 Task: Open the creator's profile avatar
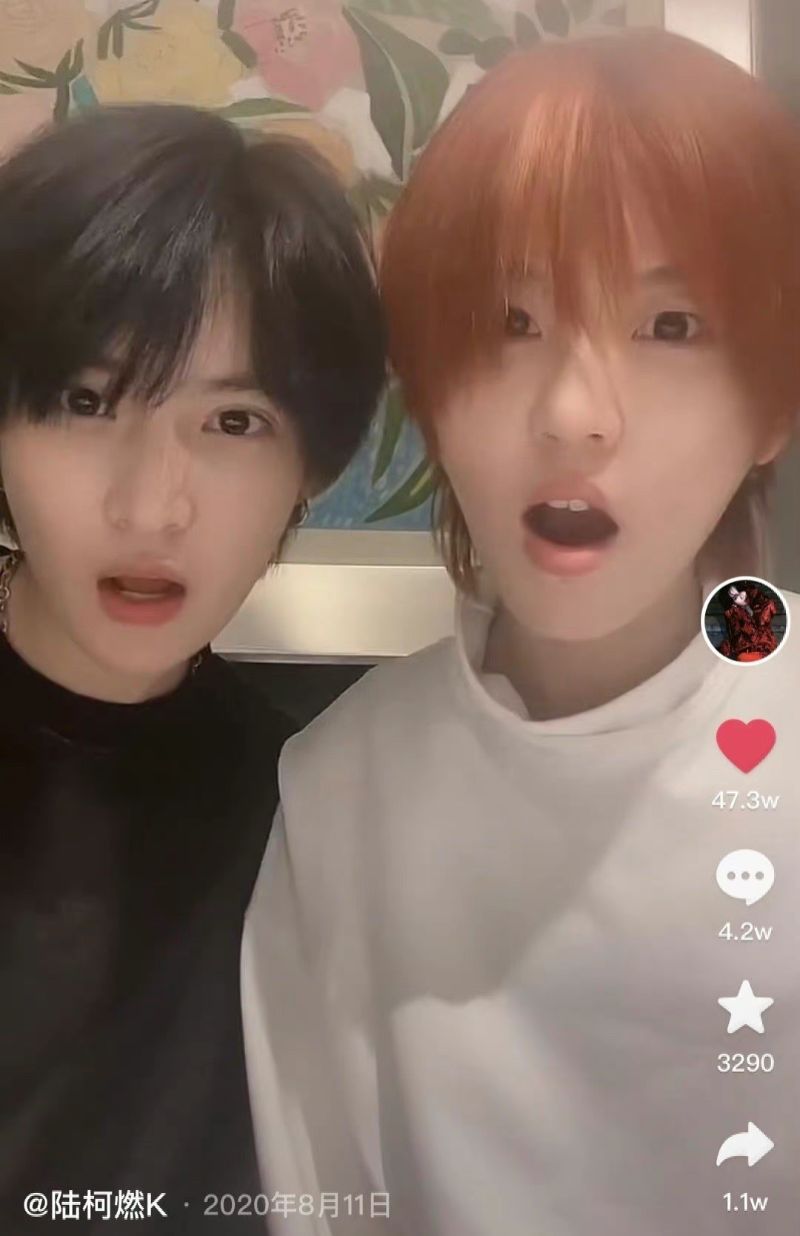pos(745,620)
